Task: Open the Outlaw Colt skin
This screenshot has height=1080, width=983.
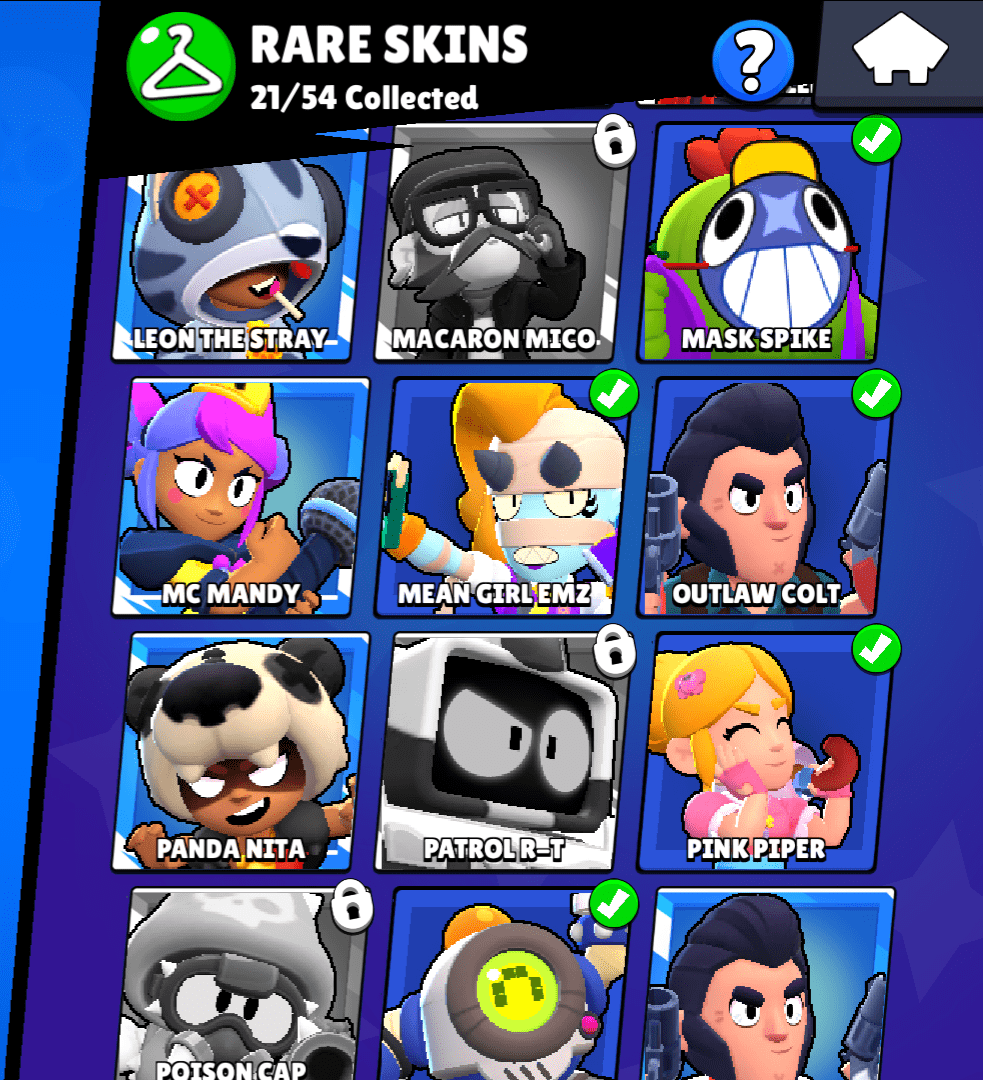Action: pos(767,497)
